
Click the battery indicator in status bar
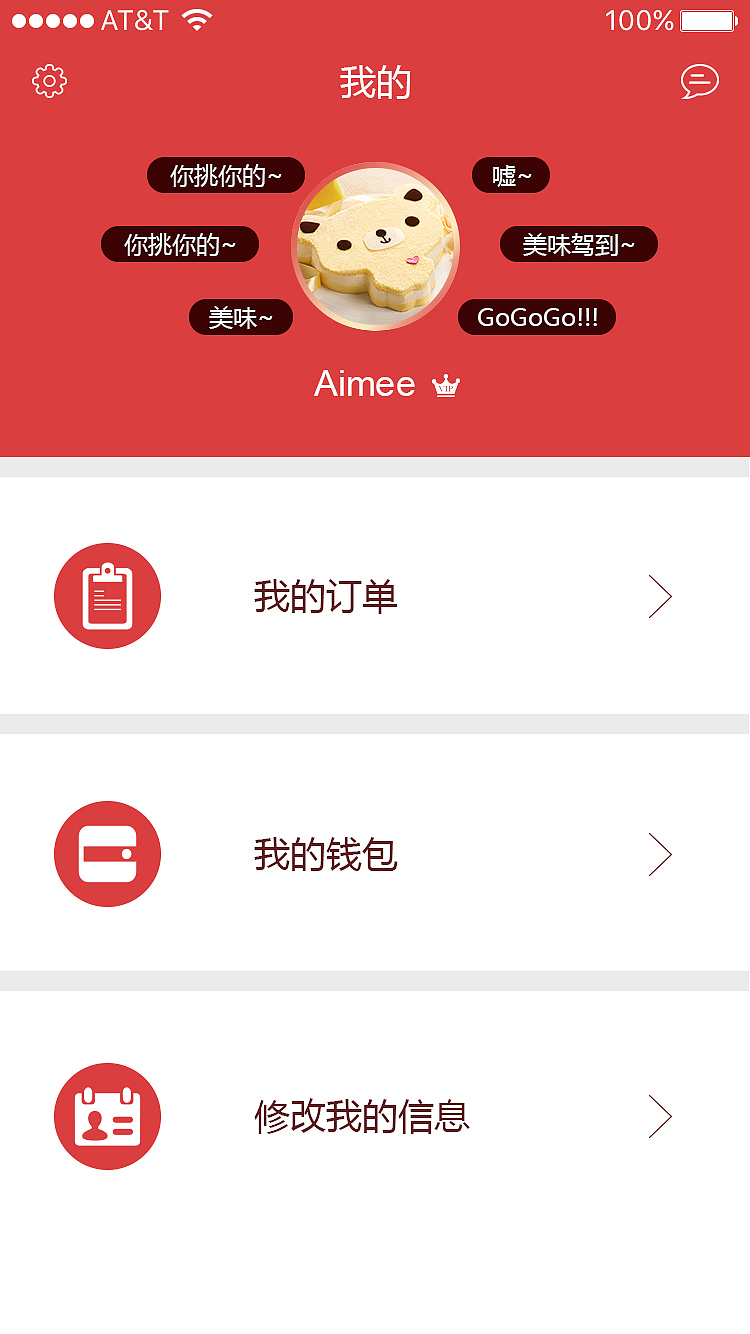[706, 19]
